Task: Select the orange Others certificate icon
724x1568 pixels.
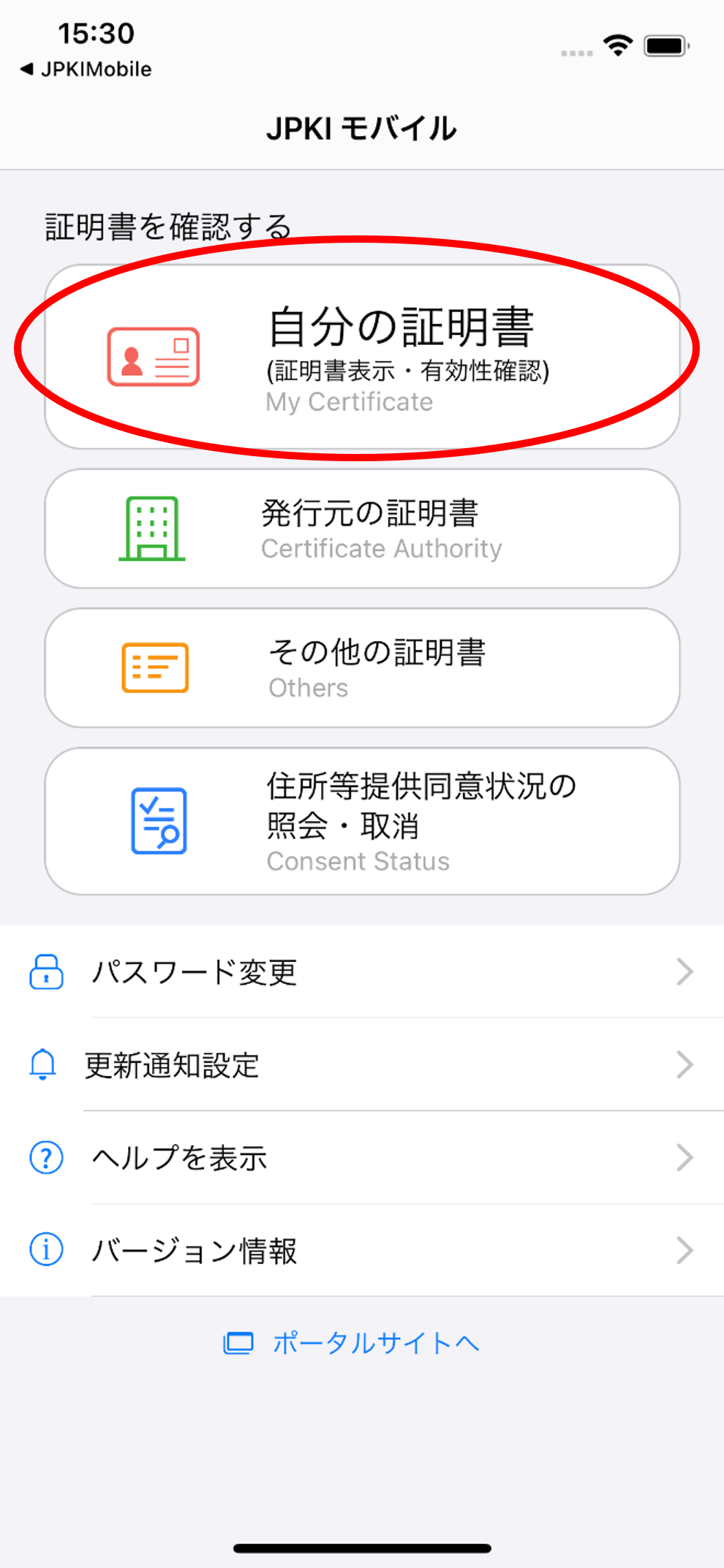Action: [x=153, y=667]
